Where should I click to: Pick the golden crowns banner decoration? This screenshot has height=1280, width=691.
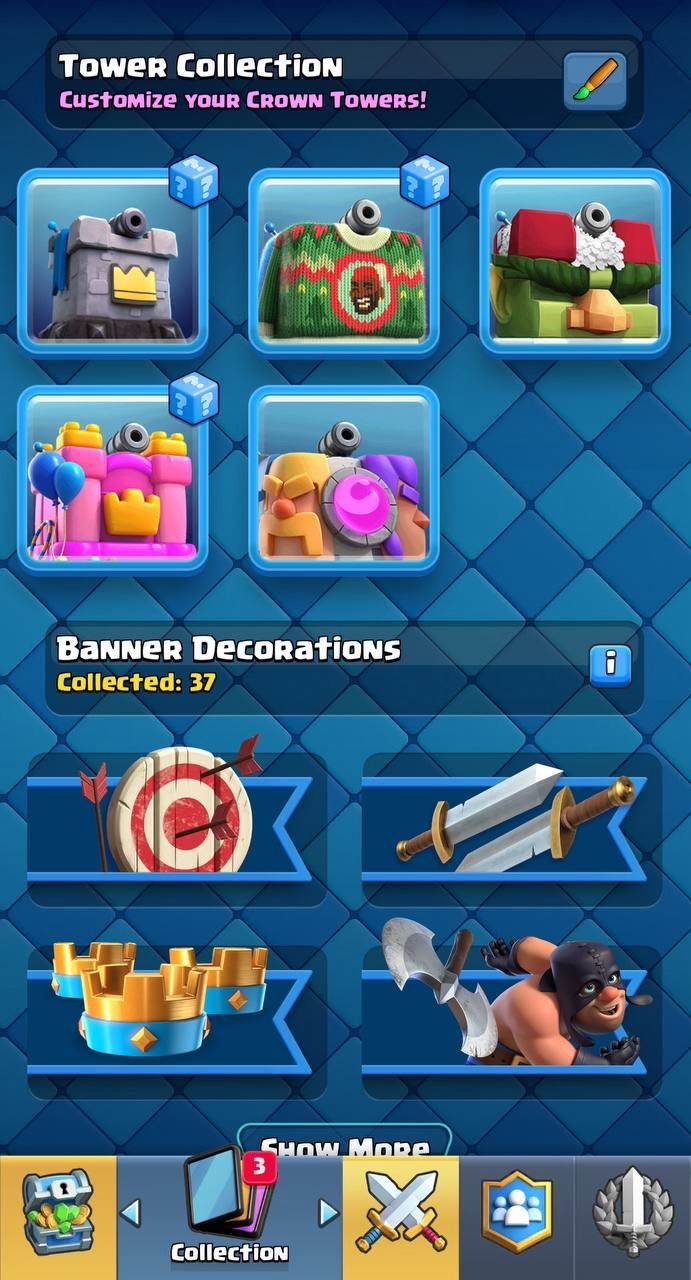coord(176,1012)
